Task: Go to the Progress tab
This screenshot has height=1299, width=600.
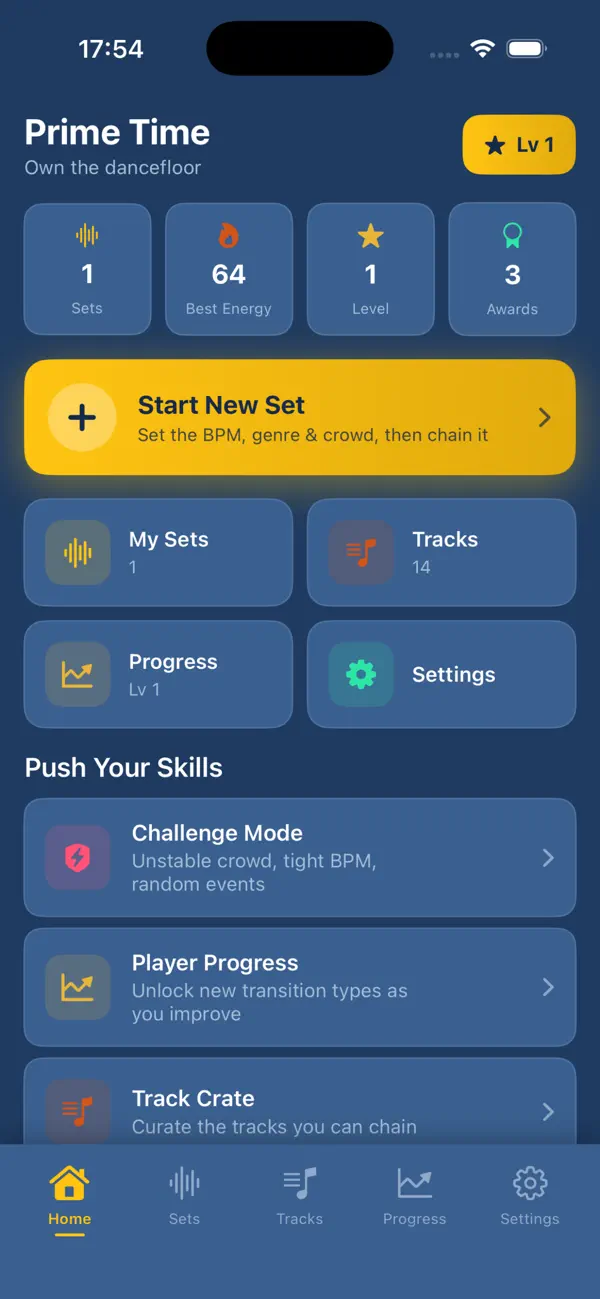Action: 415,1196
